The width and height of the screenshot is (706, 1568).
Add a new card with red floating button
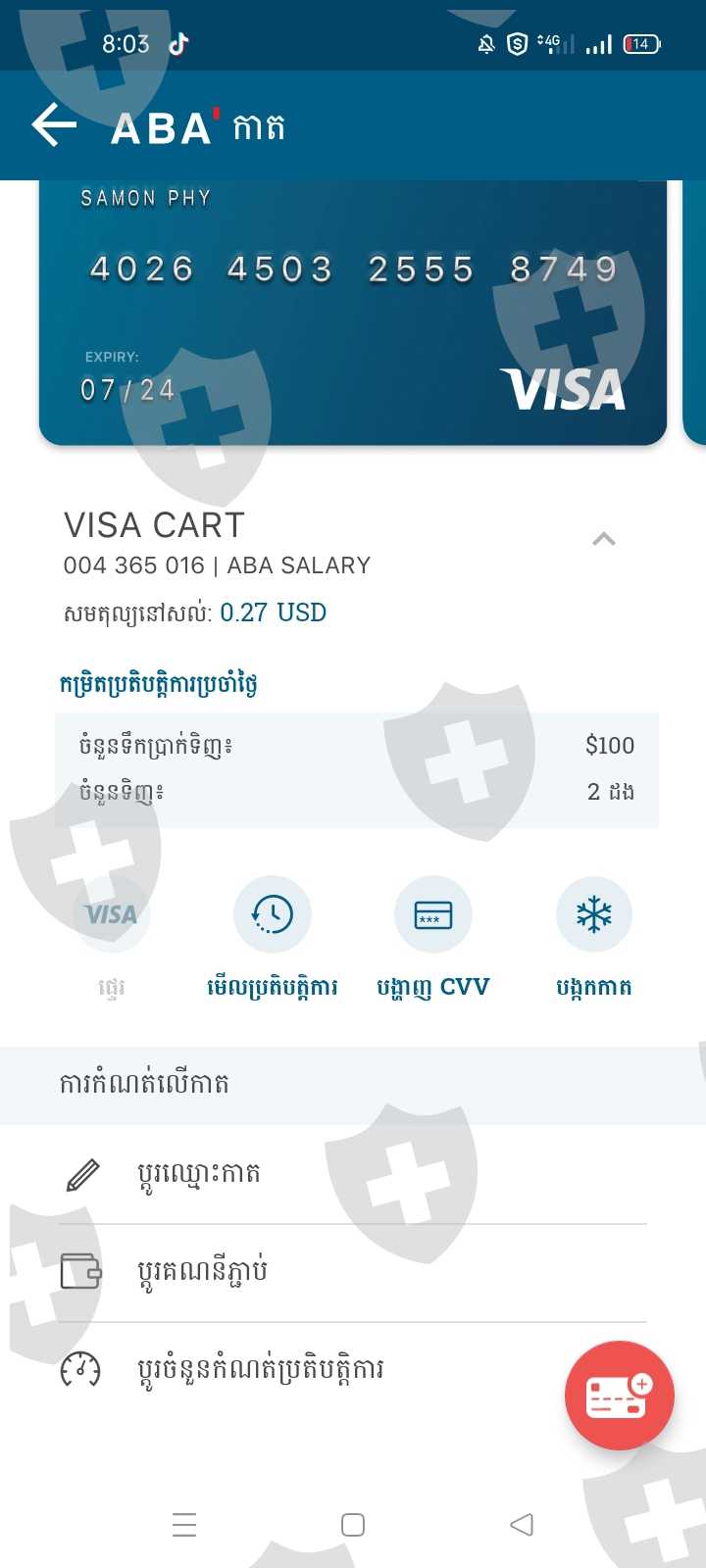pos(620,1396)
